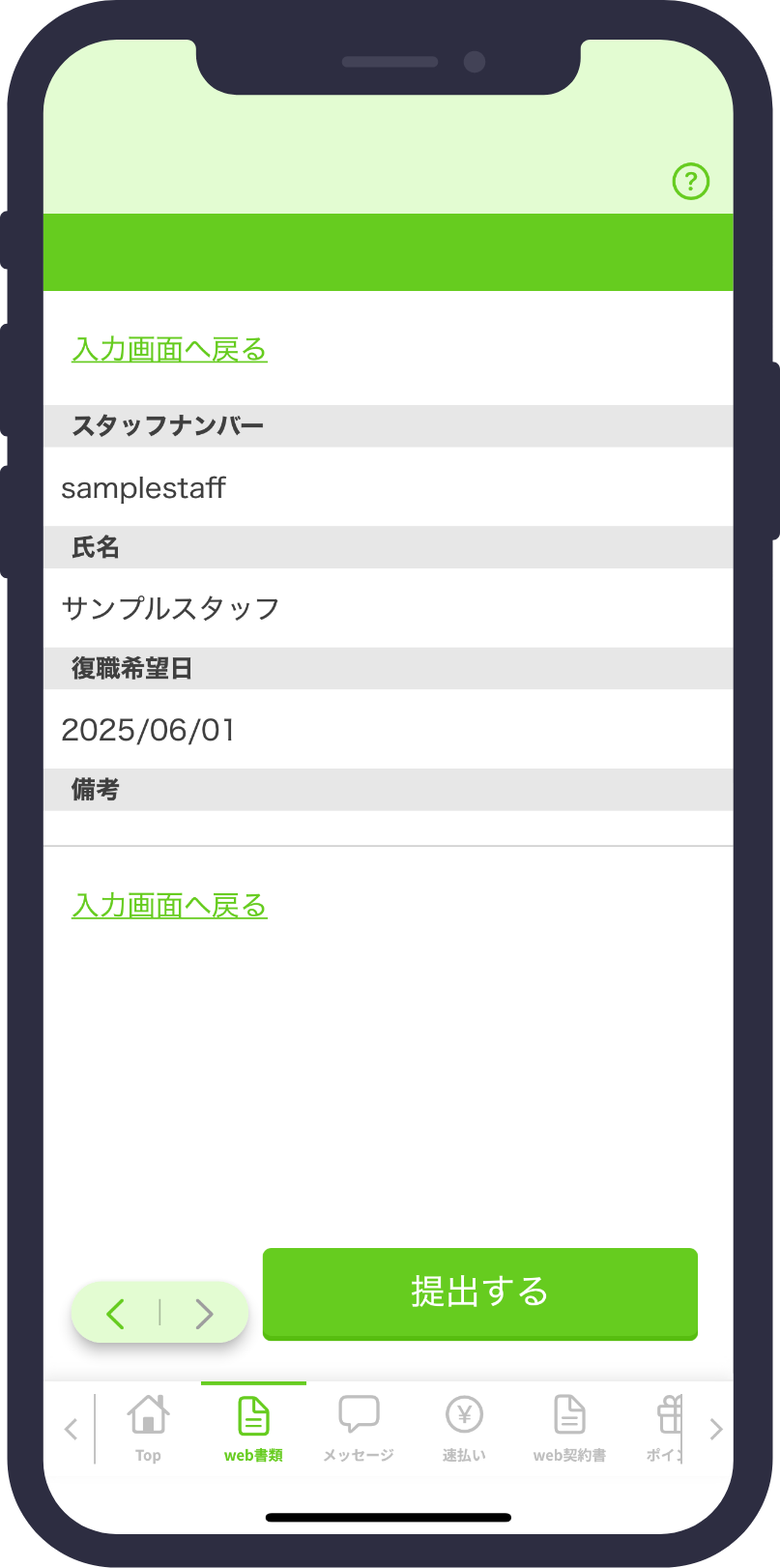Open the ポイント gift tab
The height and width of the screenshot is (1568, 780).
click(x=666, y=1428)
